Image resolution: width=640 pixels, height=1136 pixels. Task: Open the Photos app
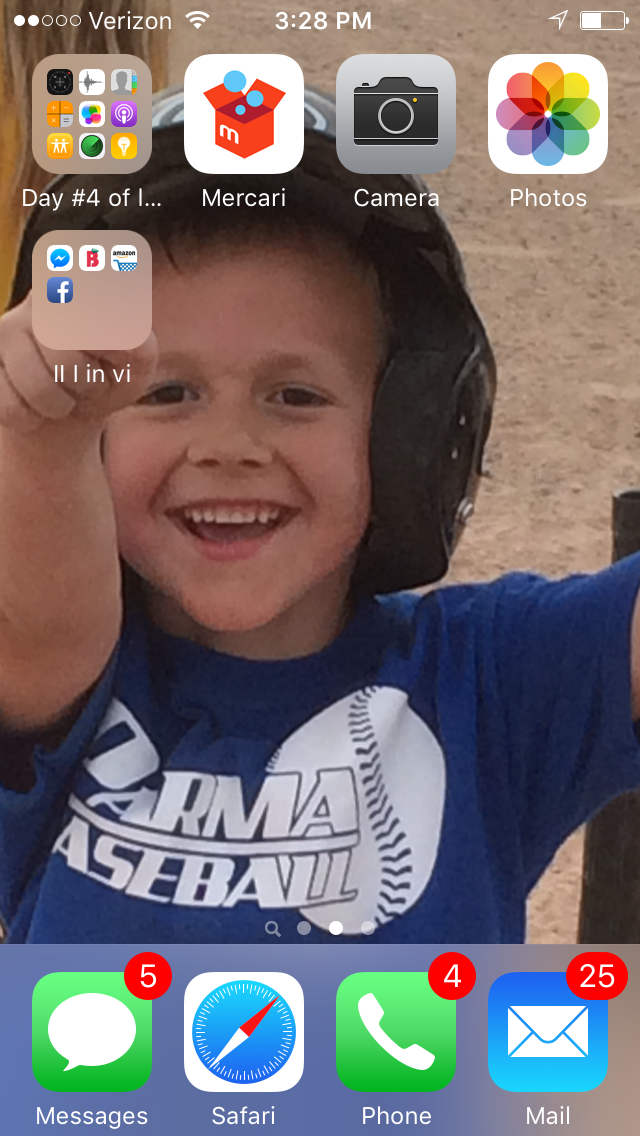[548, 114]
